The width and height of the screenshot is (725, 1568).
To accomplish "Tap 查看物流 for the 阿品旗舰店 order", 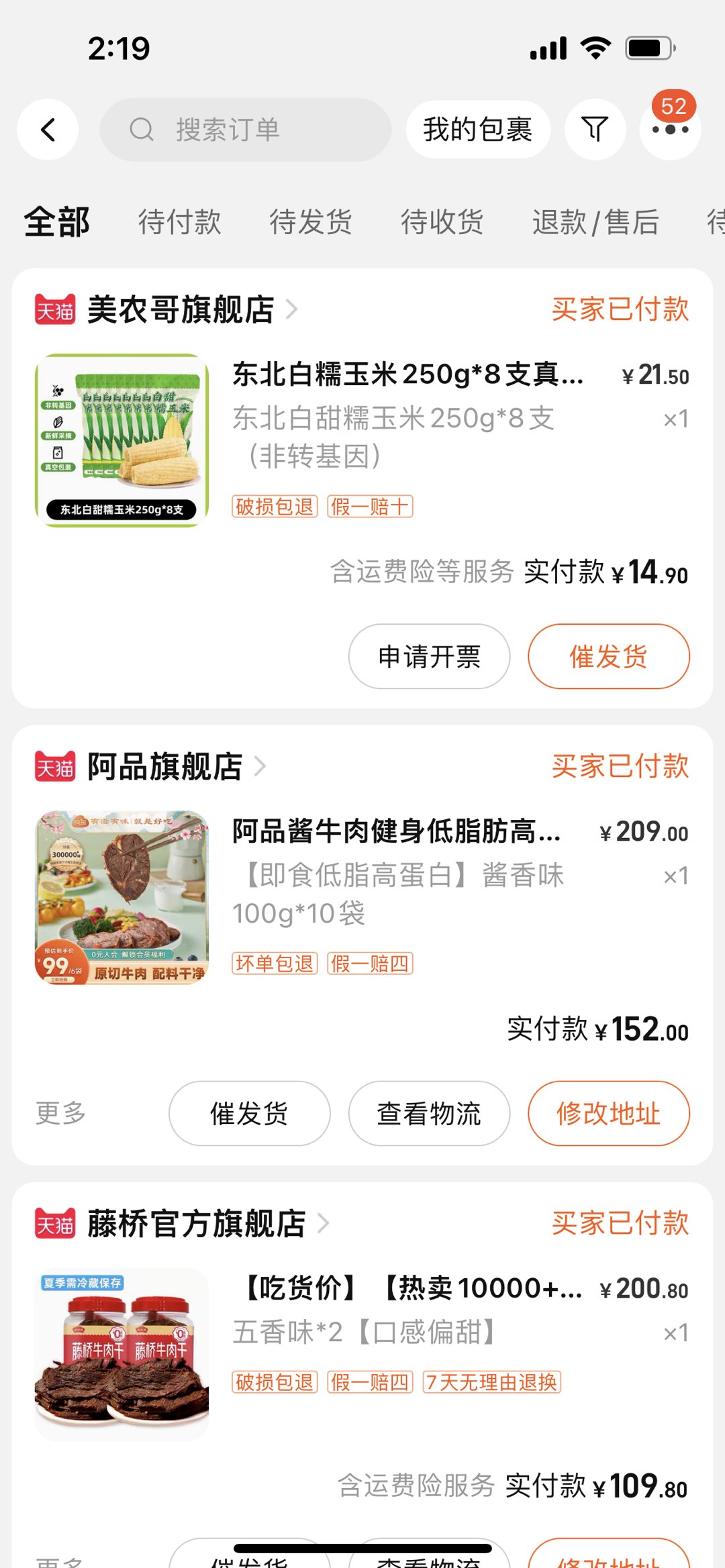I will point(429,1113).
